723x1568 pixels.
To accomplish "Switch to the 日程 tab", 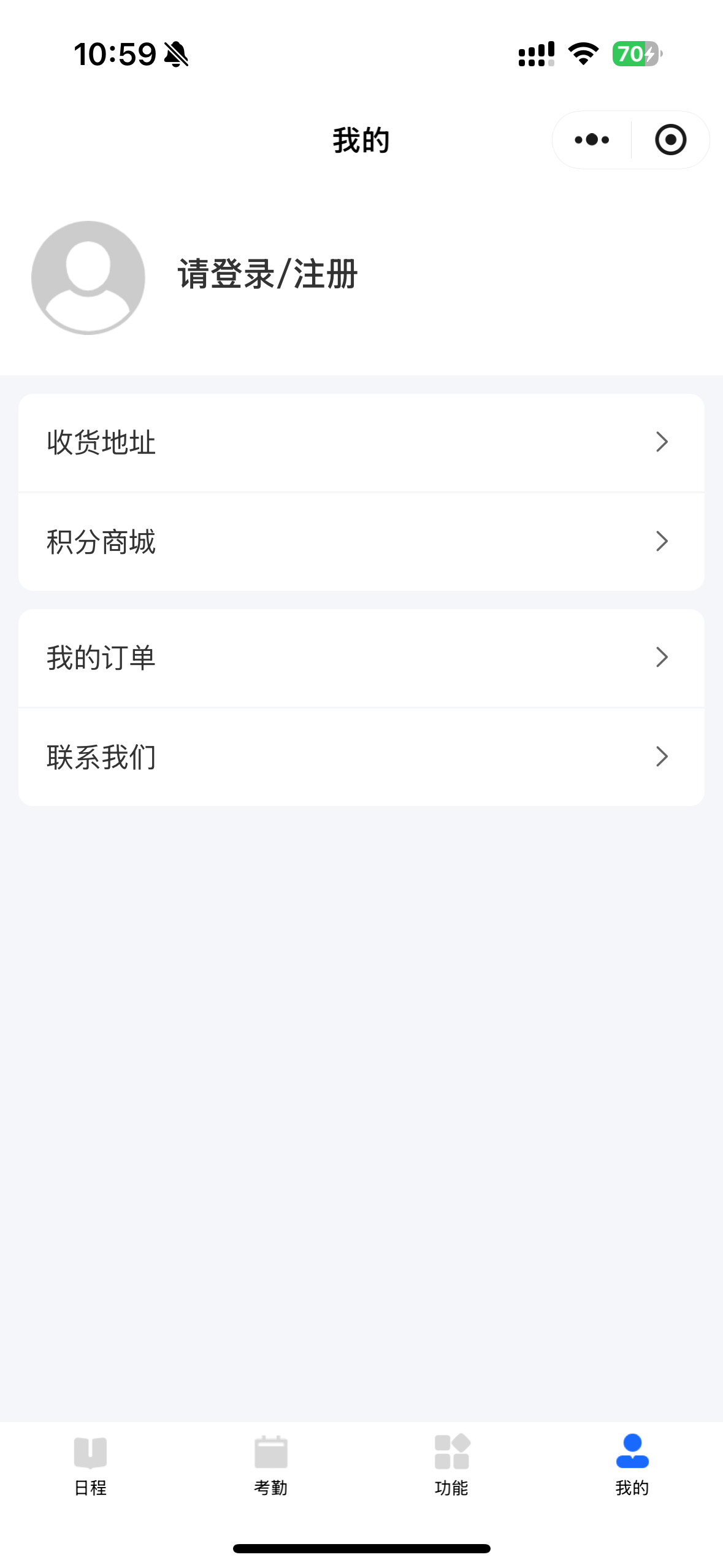I will pos(90,1466).
